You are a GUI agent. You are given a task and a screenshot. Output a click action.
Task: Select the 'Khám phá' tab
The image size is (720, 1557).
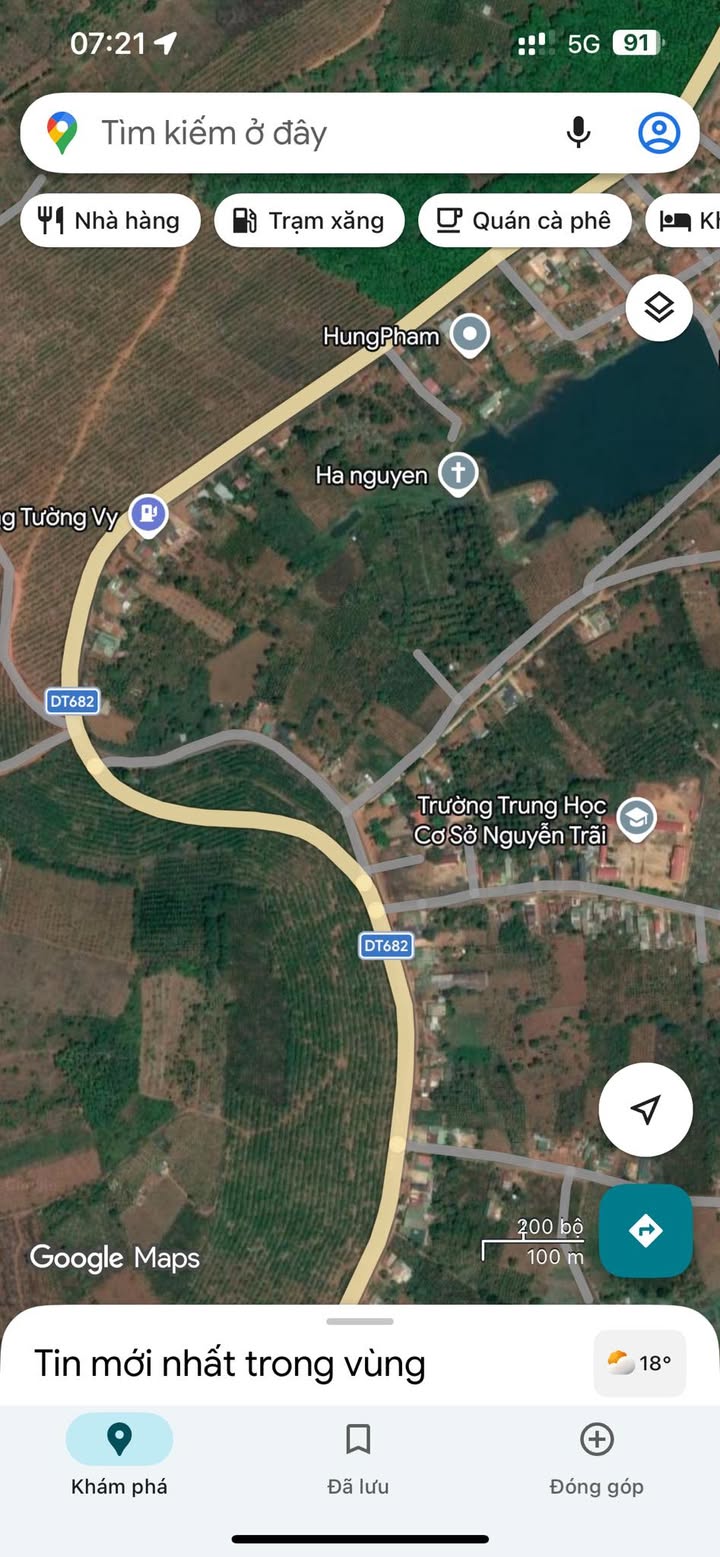coord(119,1458)
